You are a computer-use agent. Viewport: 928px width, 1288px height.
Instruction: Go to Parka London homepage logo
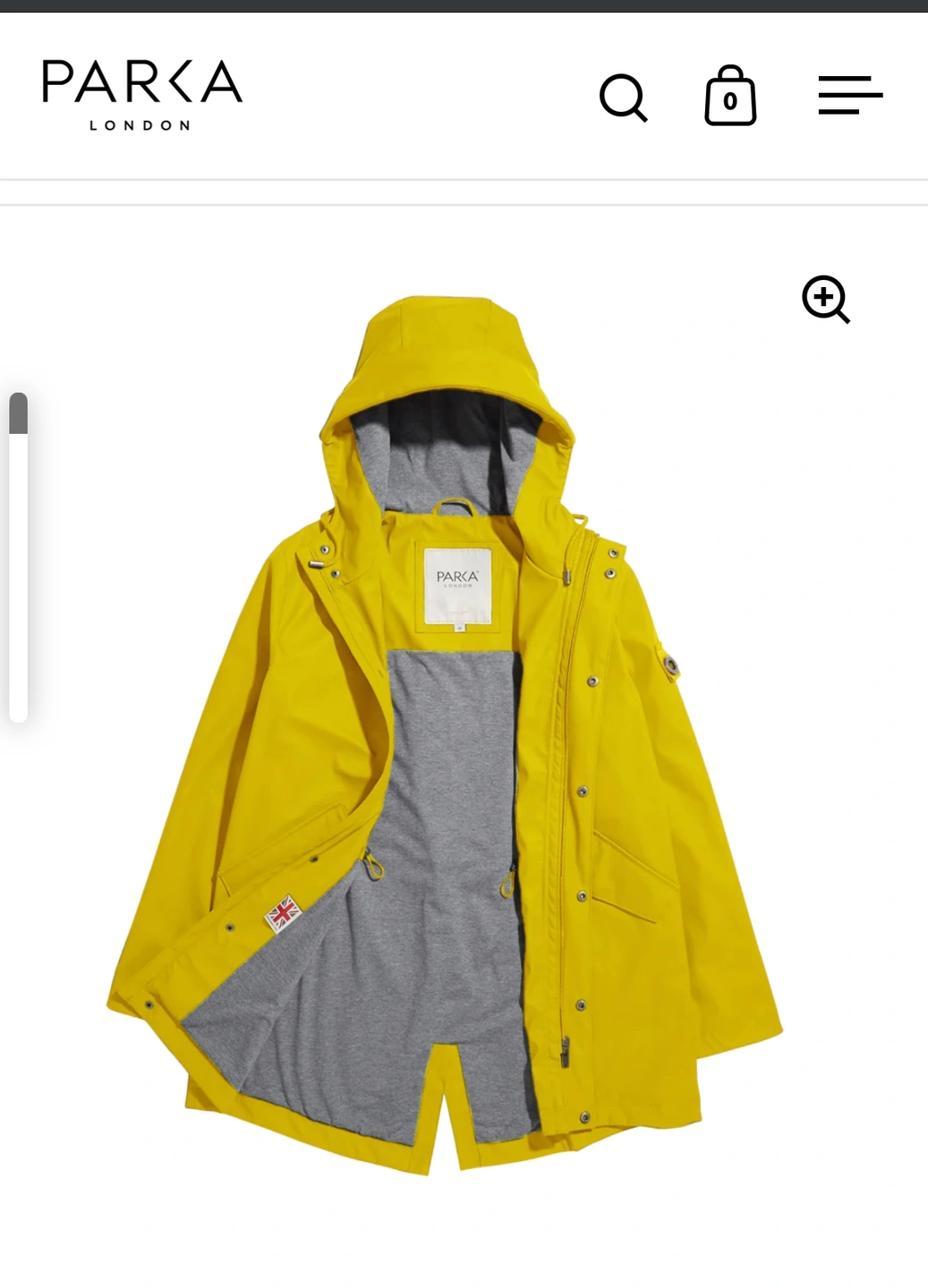point(142,95)
